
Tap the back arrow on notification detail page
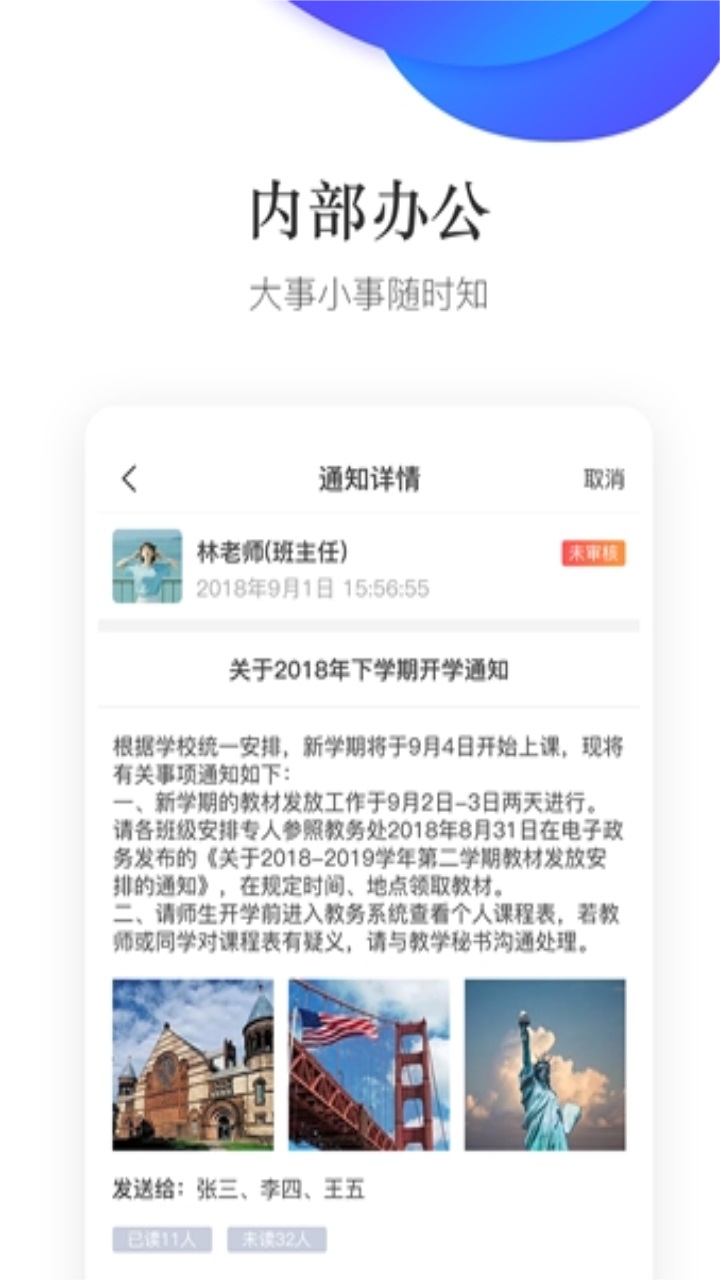(x=127, y=479)
